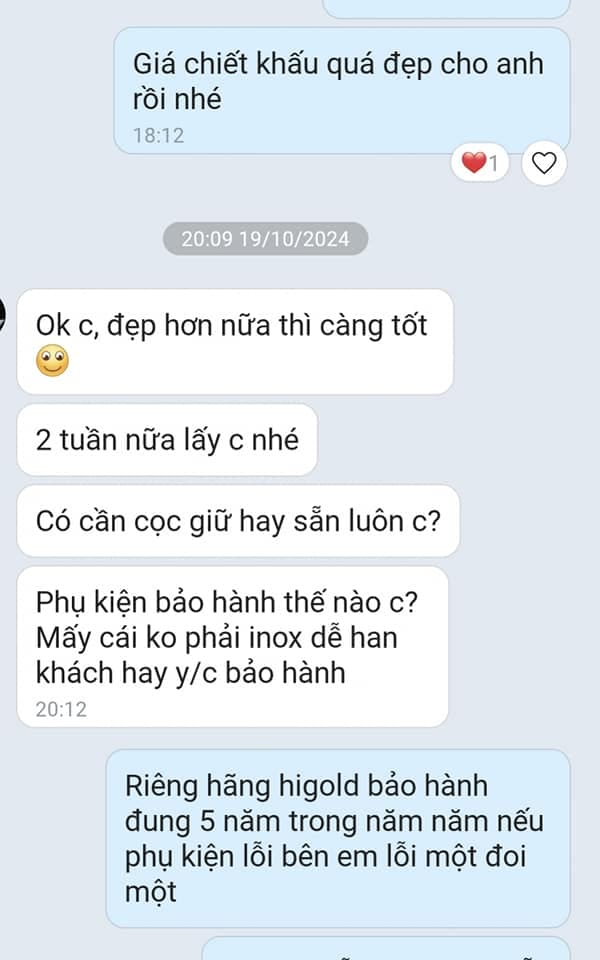The height and width of the screenshot is (960, 600).
Task: Like the 'Giá chiết khấu' message with the heart
Action: click(543, 163)
